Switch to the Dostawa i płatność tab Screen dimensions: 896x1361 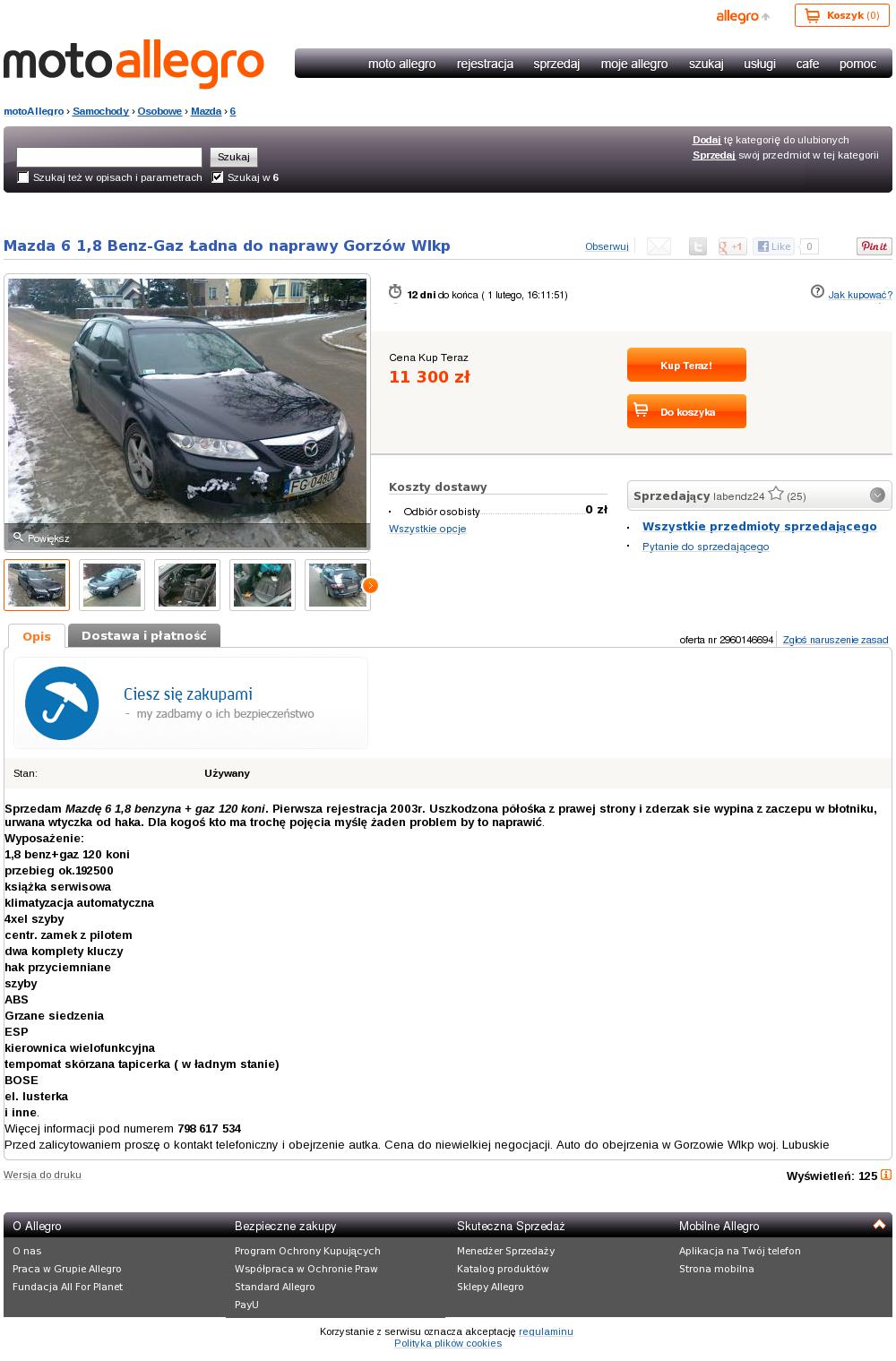click(x=144, y=636)
